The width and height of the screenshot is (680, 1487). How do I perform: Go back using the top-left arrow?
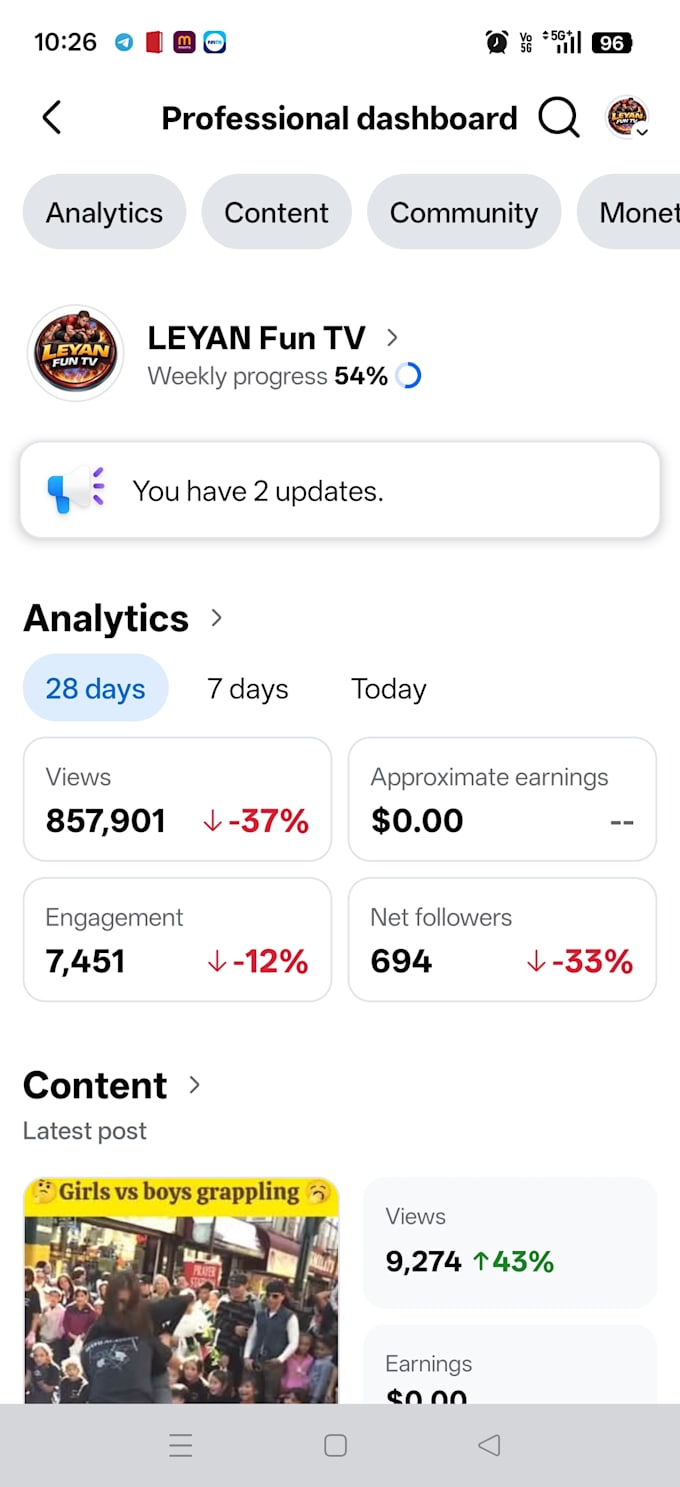(x=52, y=118)
